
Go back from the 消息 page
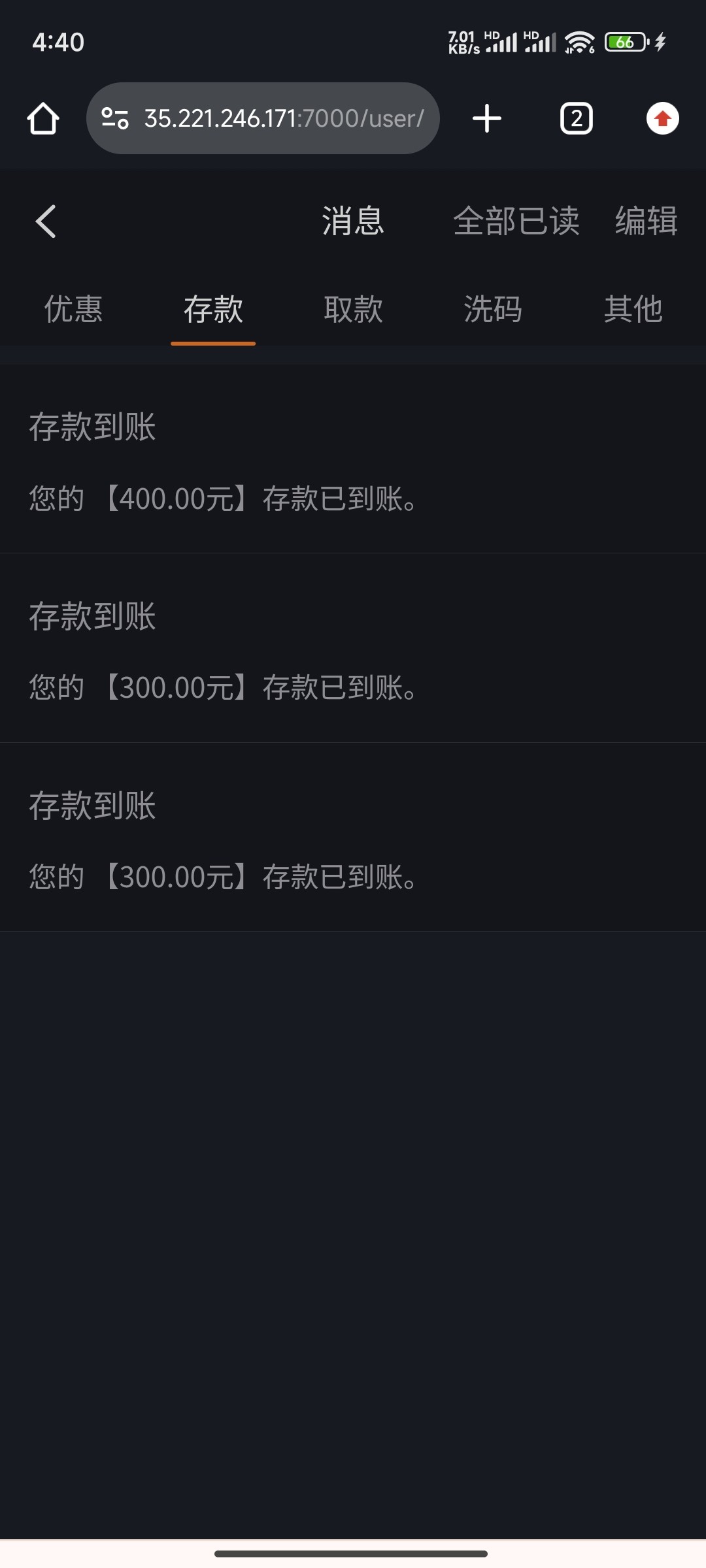tap(46, 221)
